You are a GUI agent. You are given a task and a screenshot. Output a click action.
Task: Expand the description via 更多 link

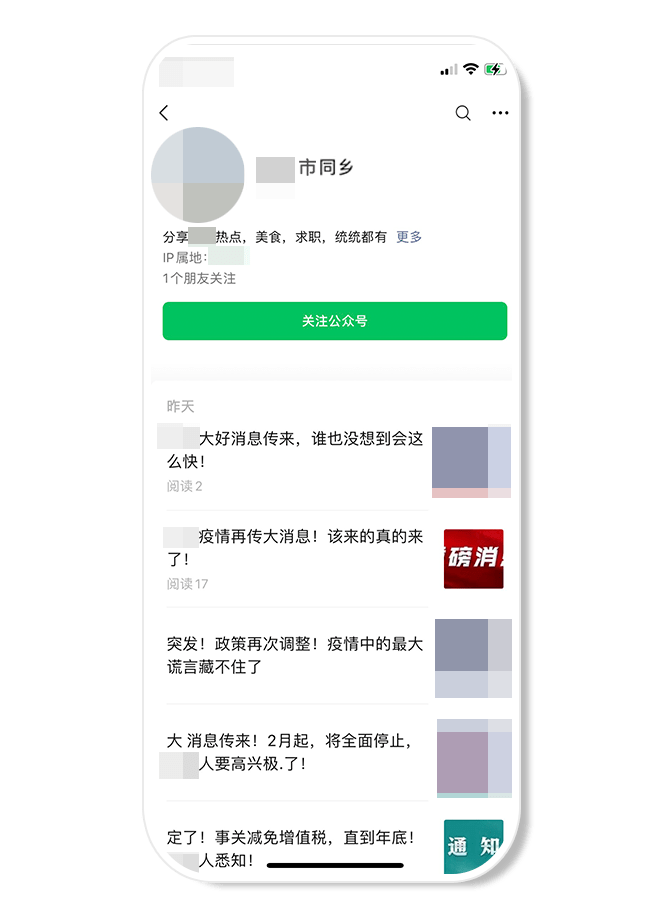pos(409,237)
